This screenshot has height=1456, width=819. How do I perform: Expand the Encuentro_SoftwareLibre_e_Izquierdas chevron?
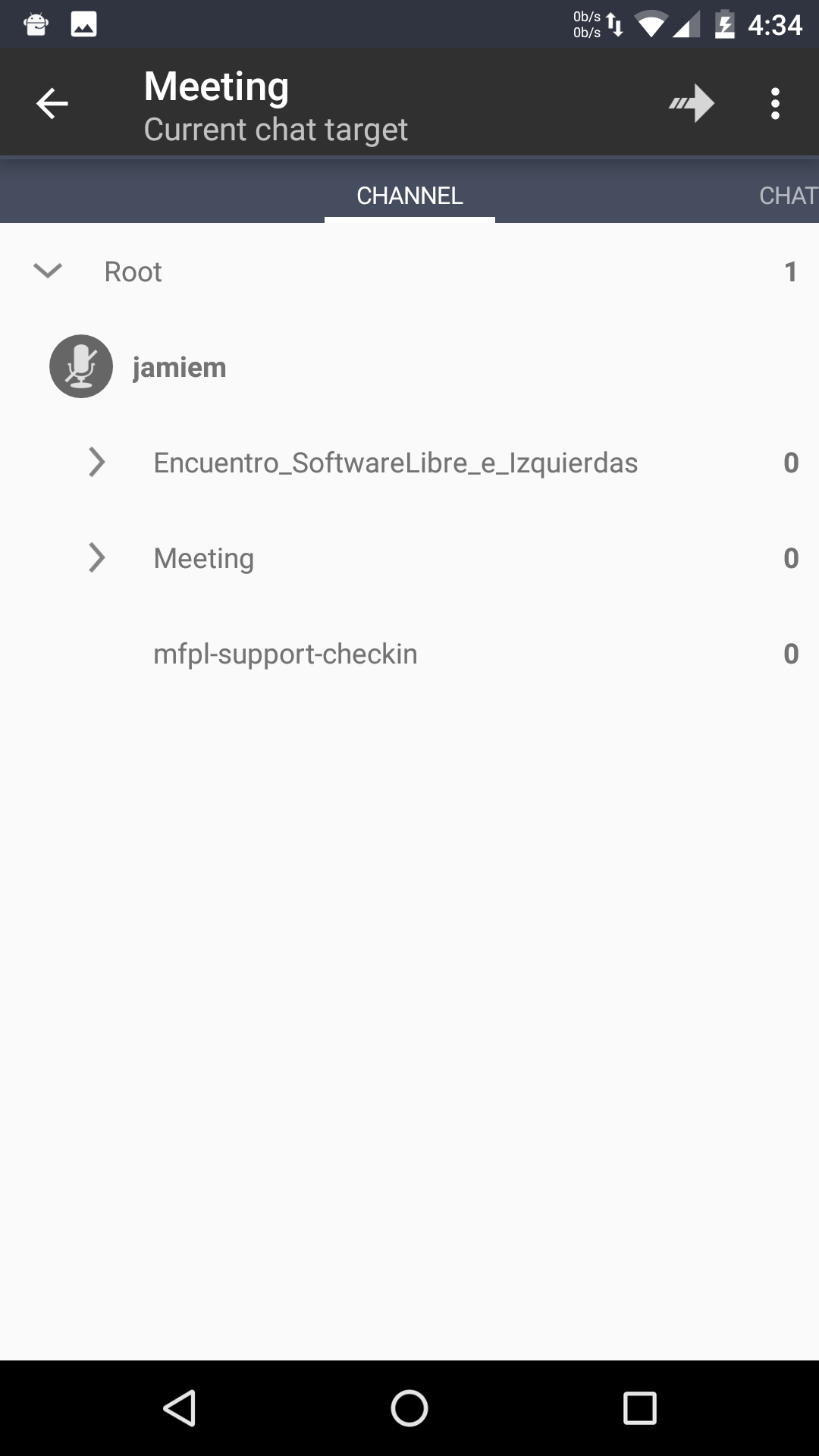[96, 462]
